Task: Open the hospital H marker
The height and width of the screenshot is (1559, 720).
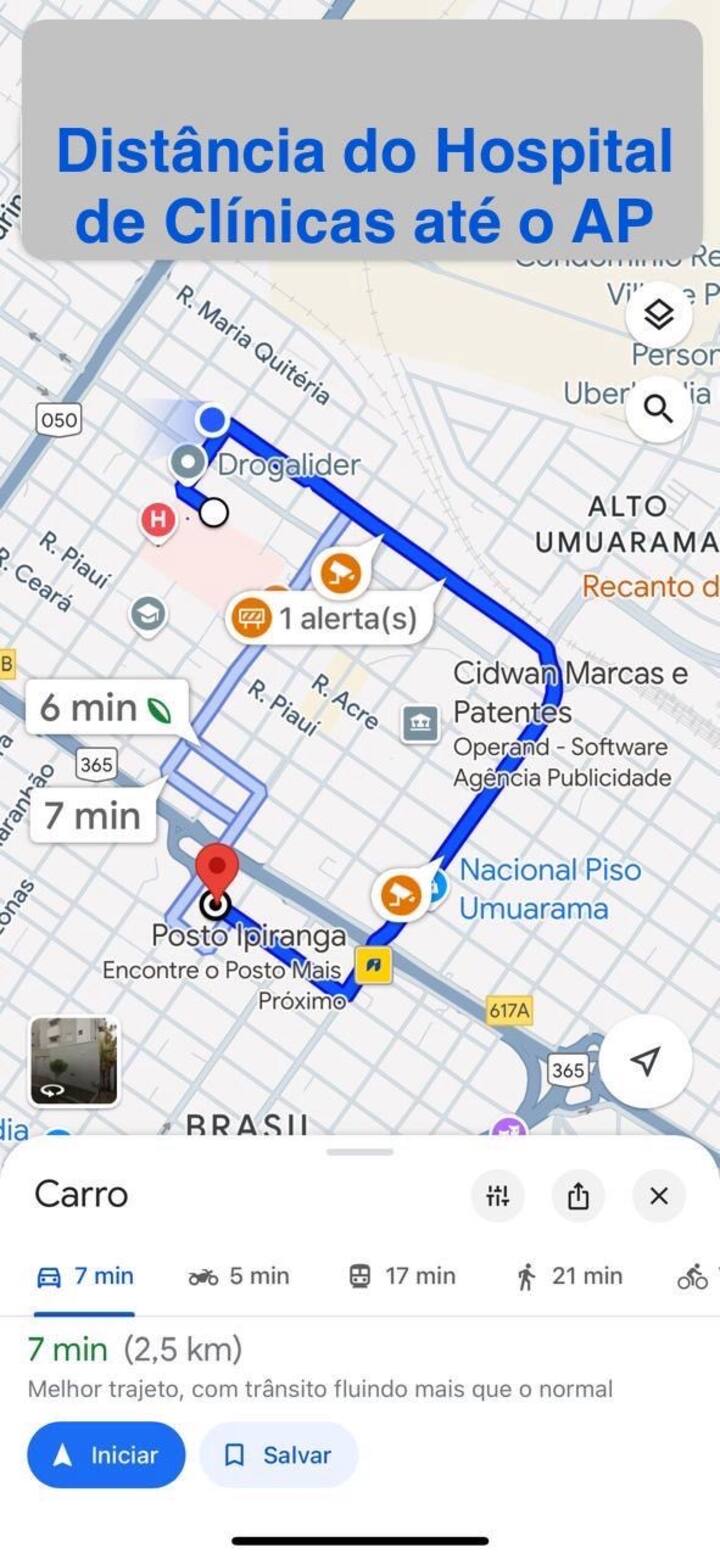Action: [157, 519]
